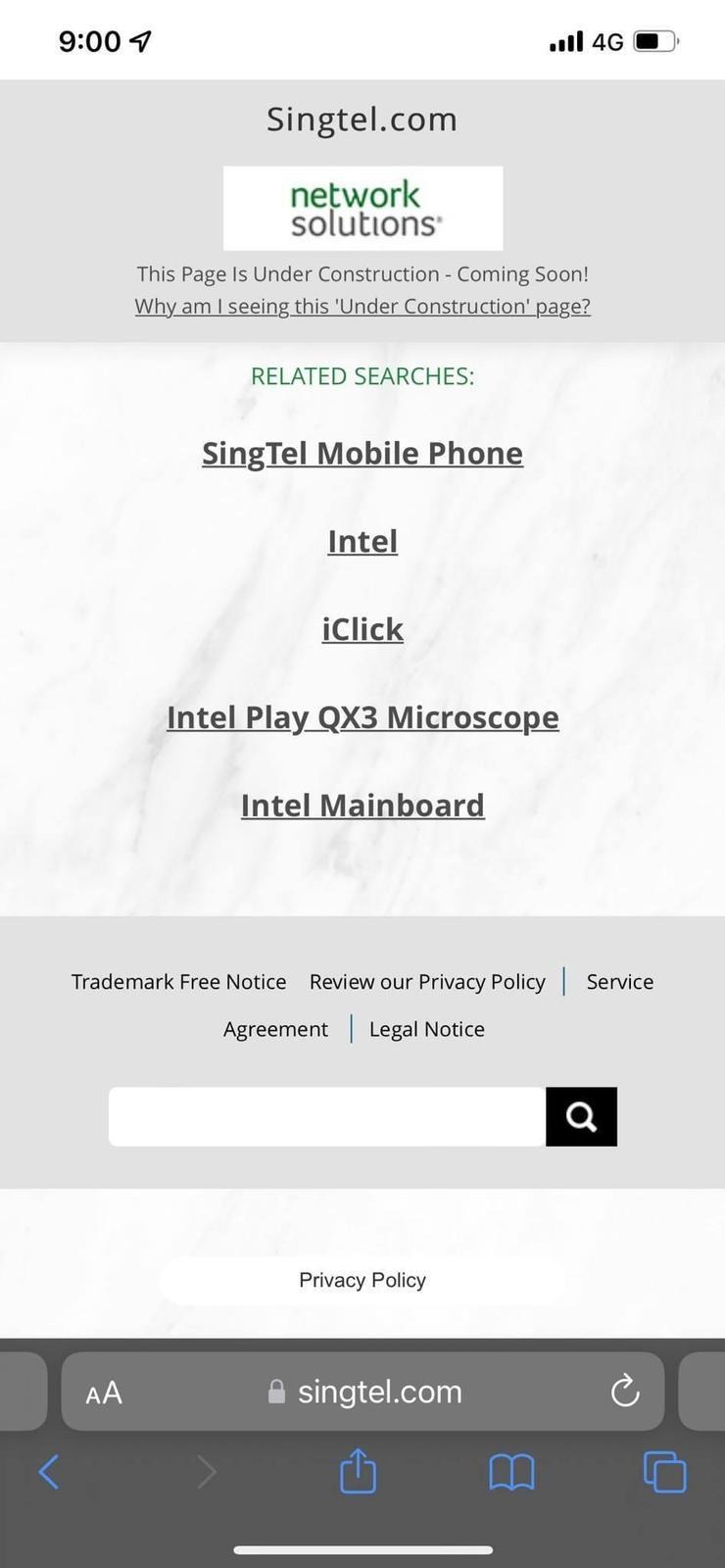Tap the black magnifier search button
Image resolution: width=725 pixels, height=1568 pixels.
tap(581, 1116)
